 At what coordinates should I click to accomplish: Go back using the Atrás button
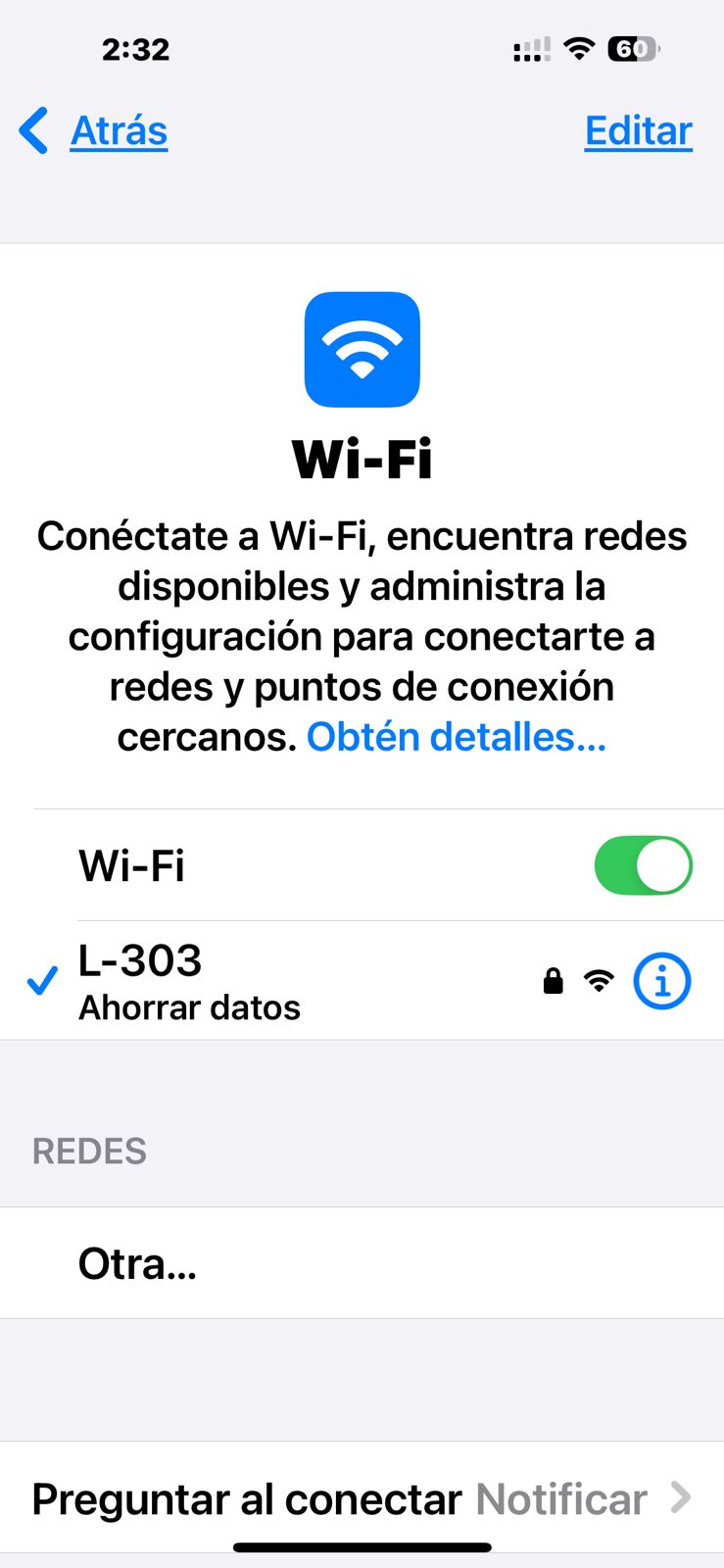tap(95, 131)
